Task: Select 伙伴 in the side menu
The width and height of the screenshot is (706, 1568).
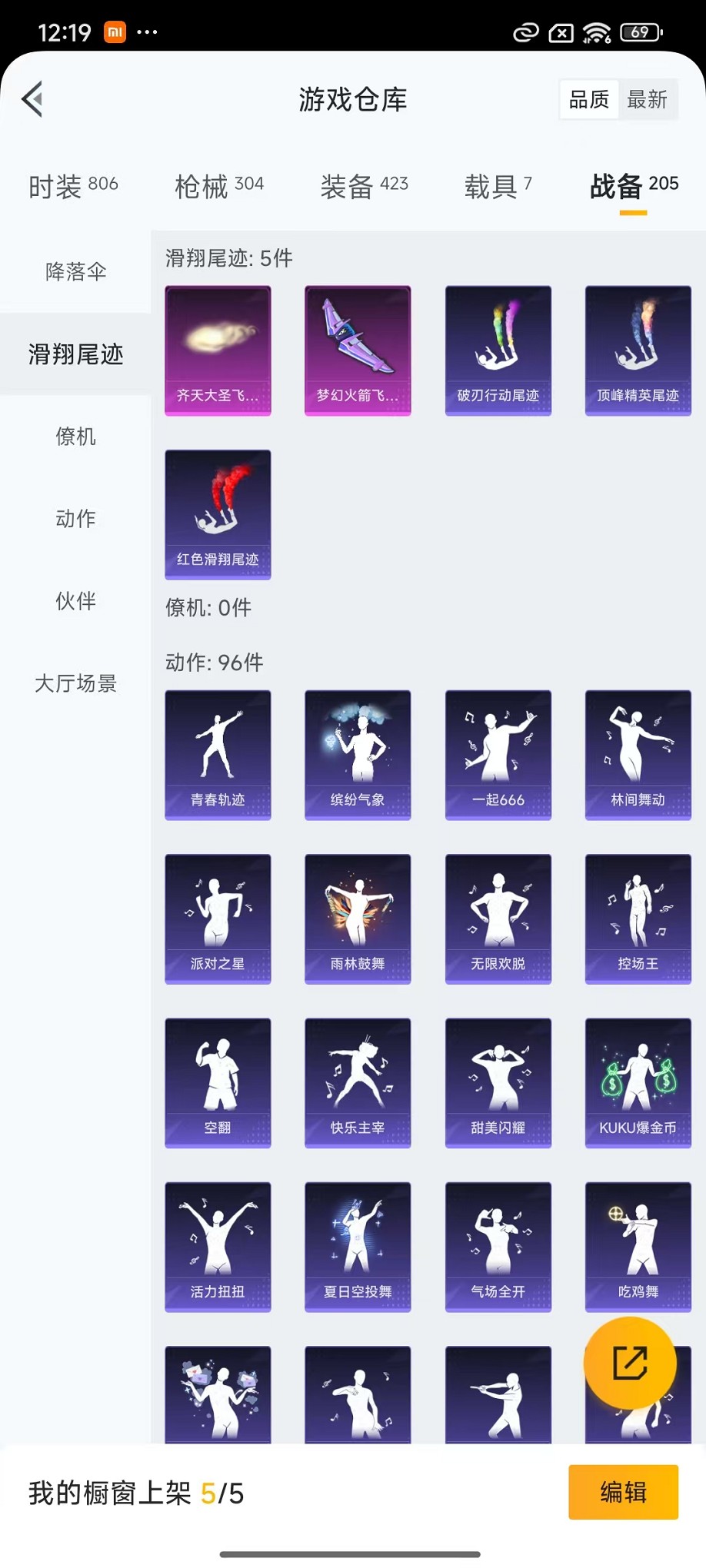Action: 75,601
